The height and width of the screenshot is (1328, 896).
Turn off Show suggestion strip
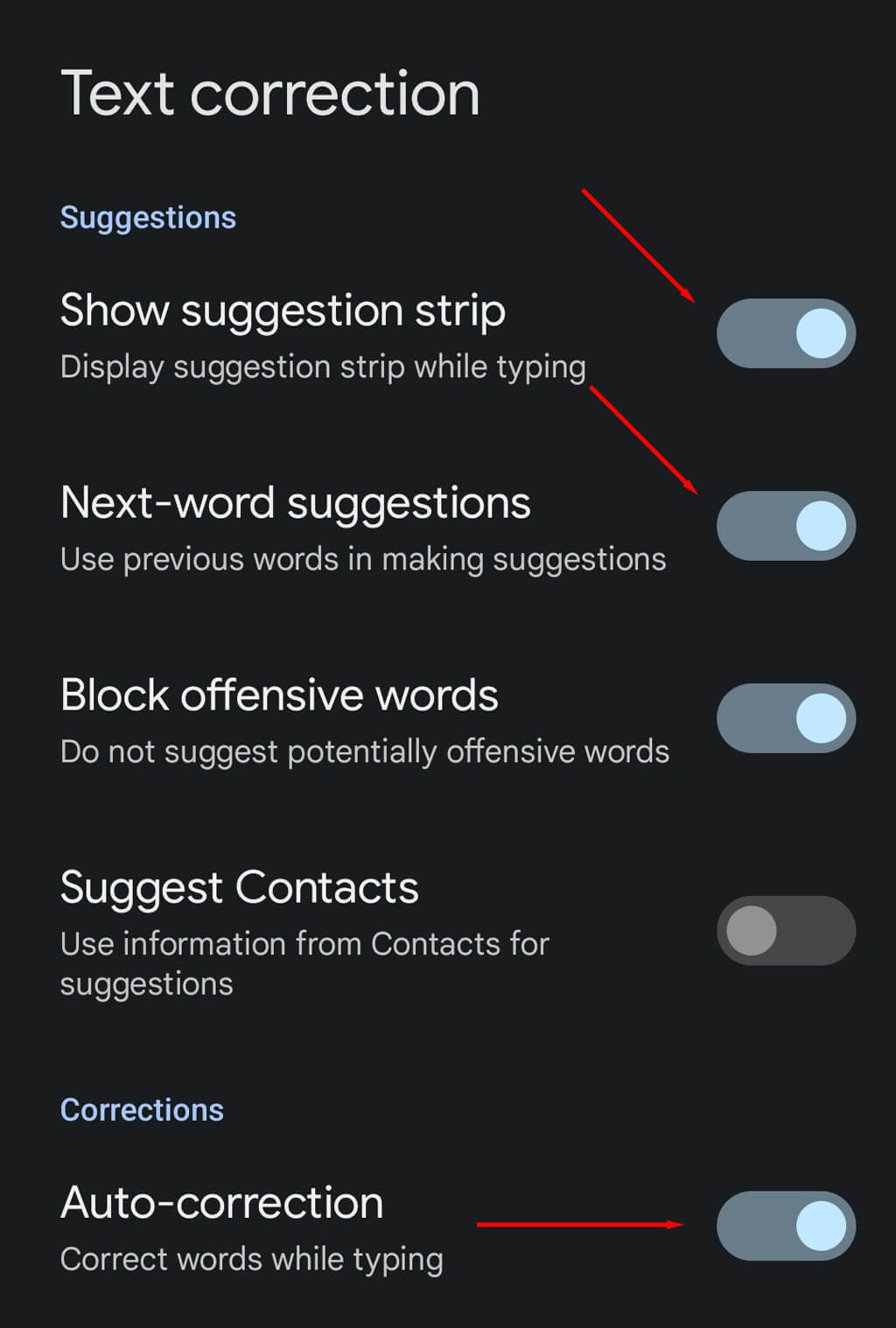click(785, 333)
